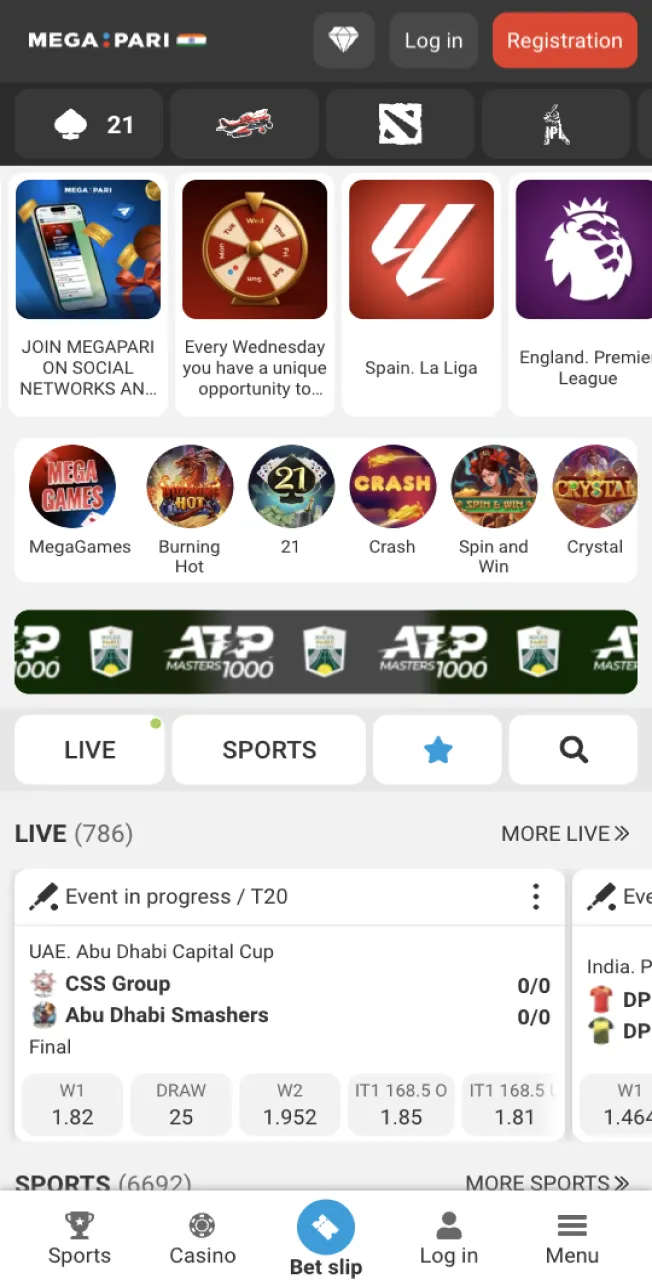Tap the Log in button in header

click(433, 41)
